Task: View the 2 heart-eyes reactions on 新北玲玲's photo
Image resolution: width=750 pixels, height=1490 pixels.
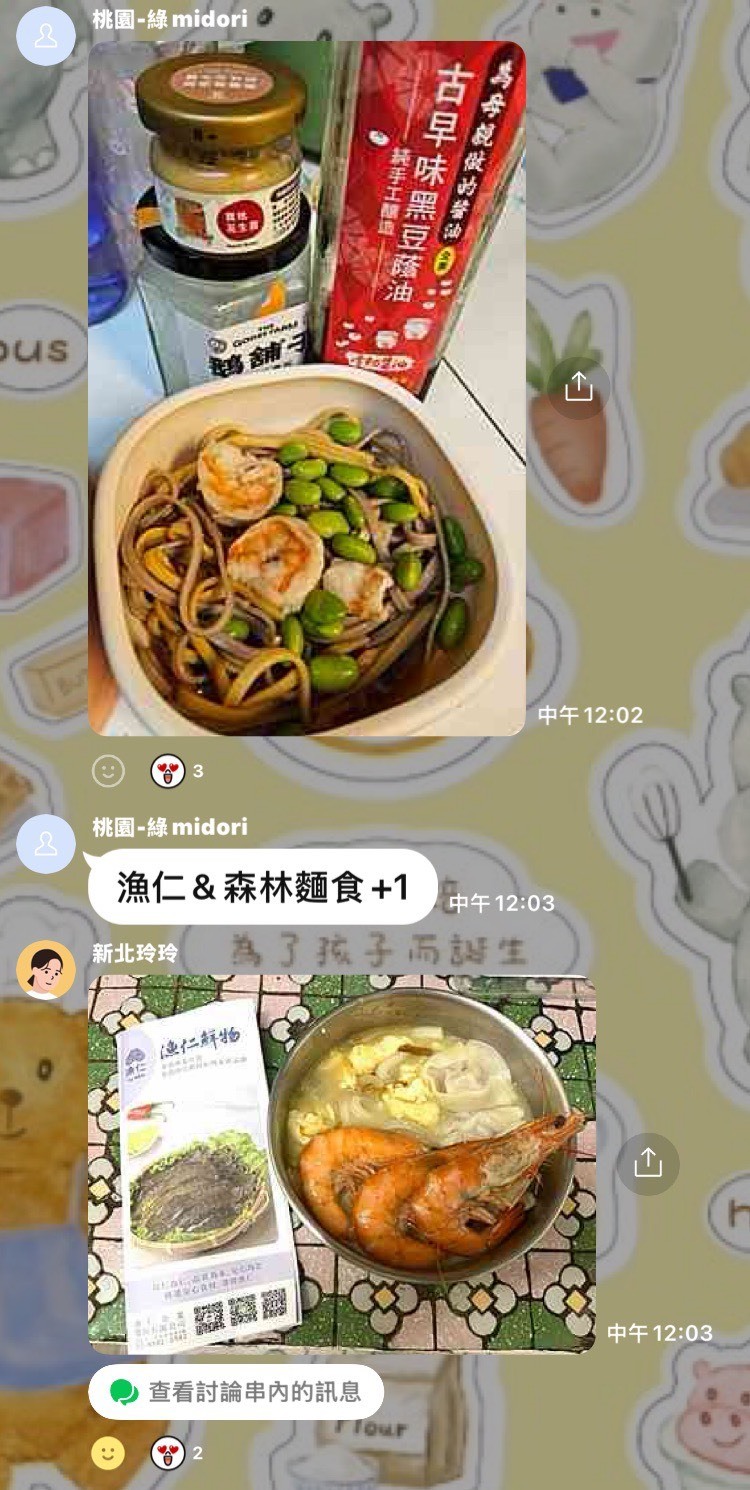Action: click(x=177, y=1453)
